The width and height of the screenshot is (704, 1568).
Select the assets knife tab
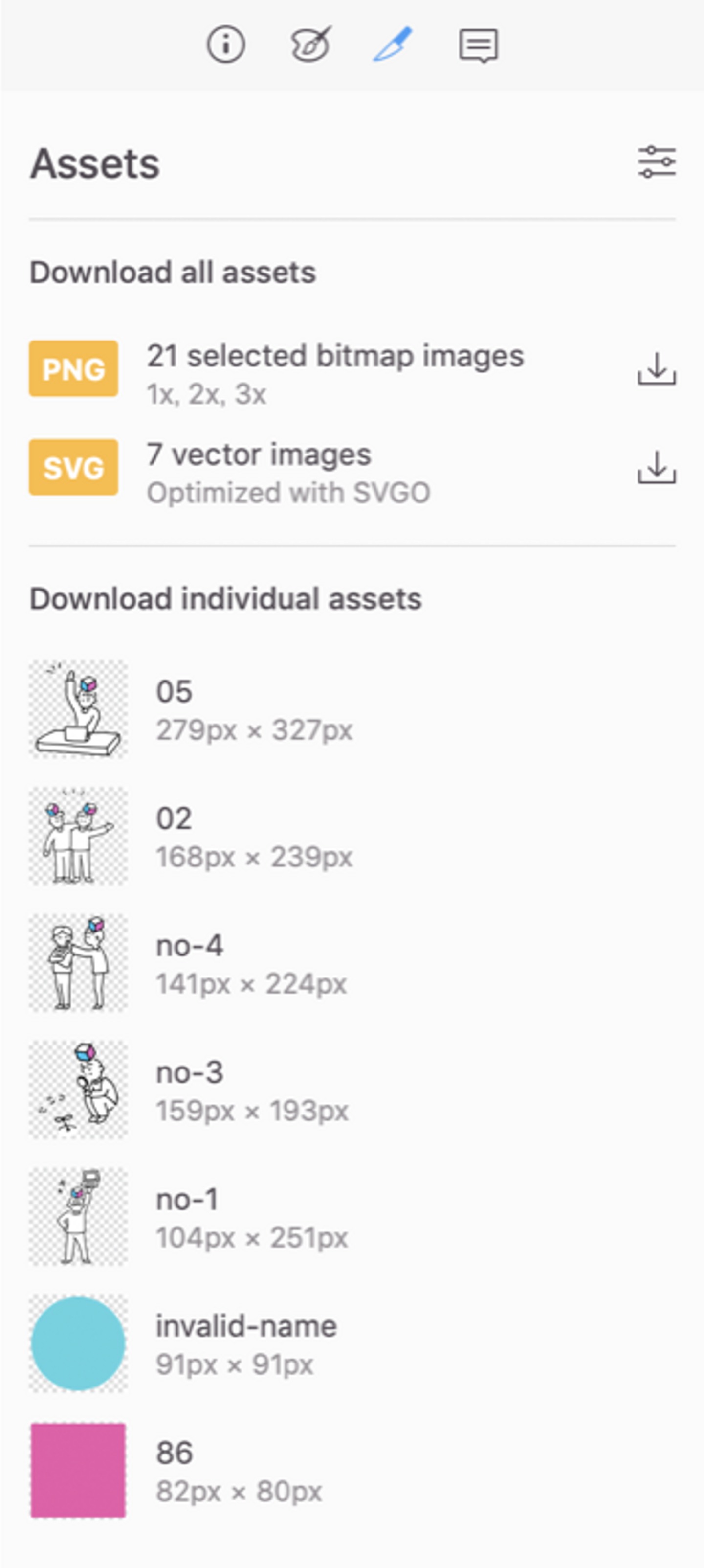point(393,44)
